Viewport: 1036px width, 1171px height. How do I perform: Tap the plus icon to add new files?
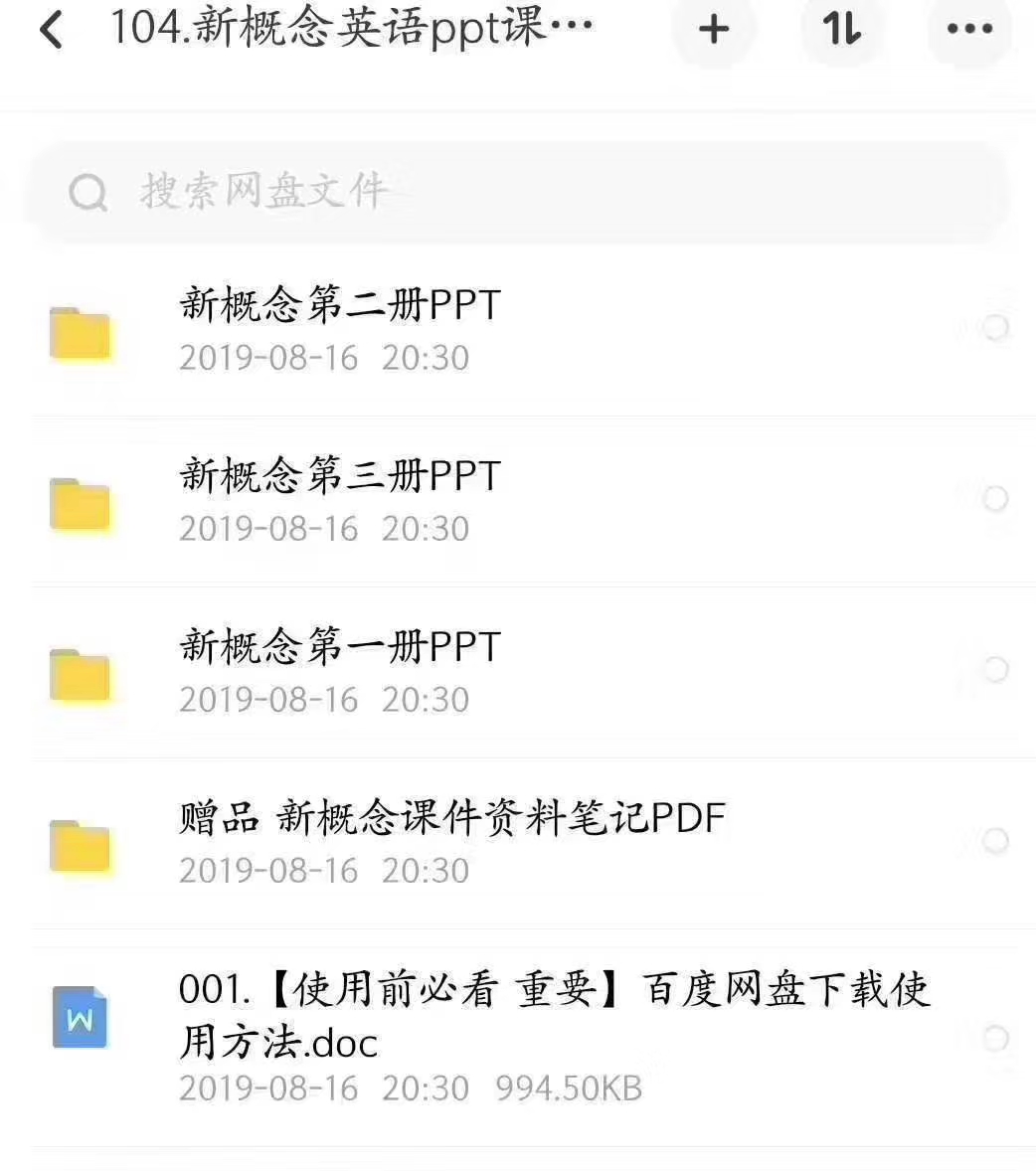tap(714, 30)
